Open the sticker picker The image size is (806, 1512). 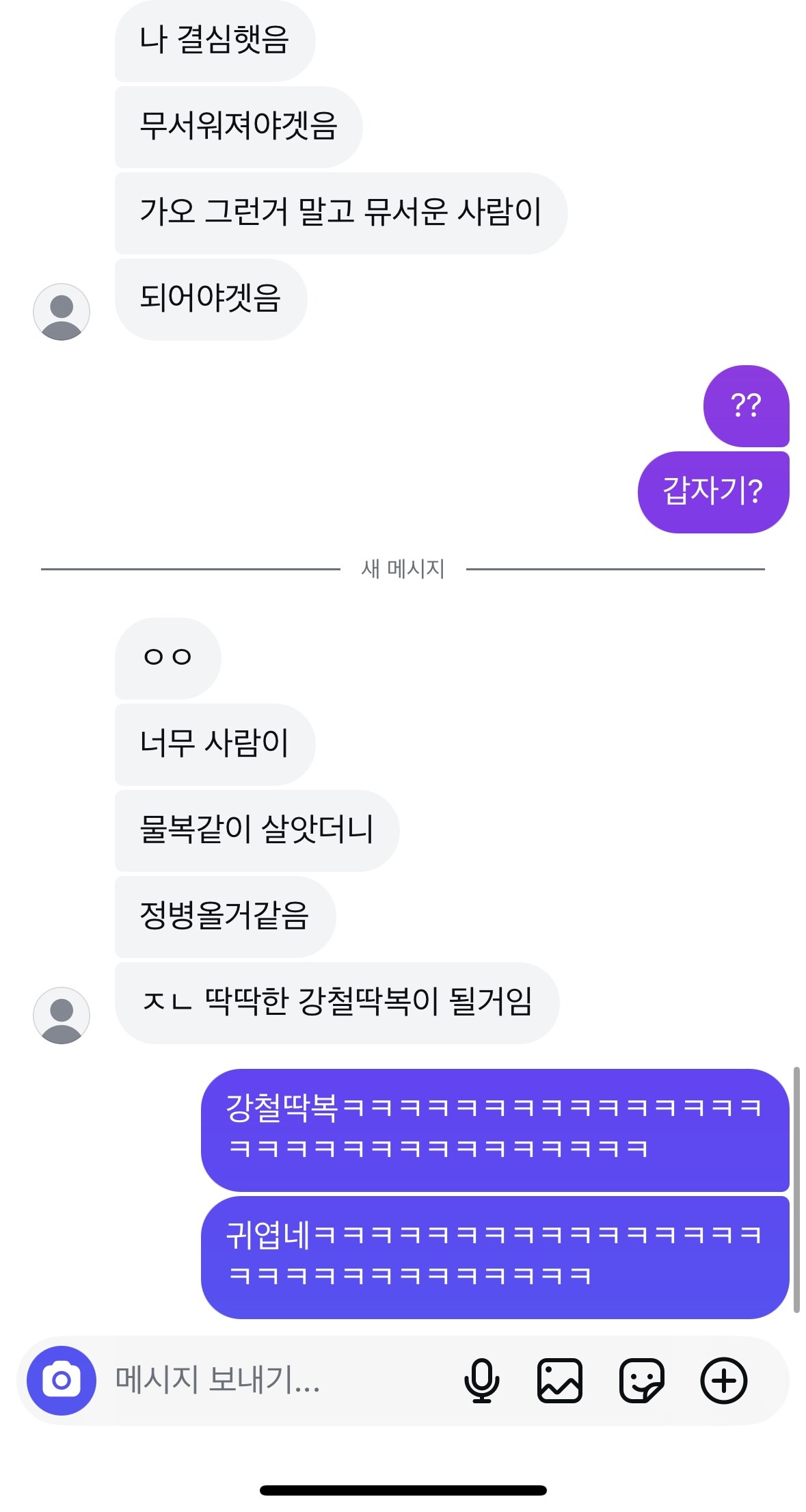[x=641, y=1381]
